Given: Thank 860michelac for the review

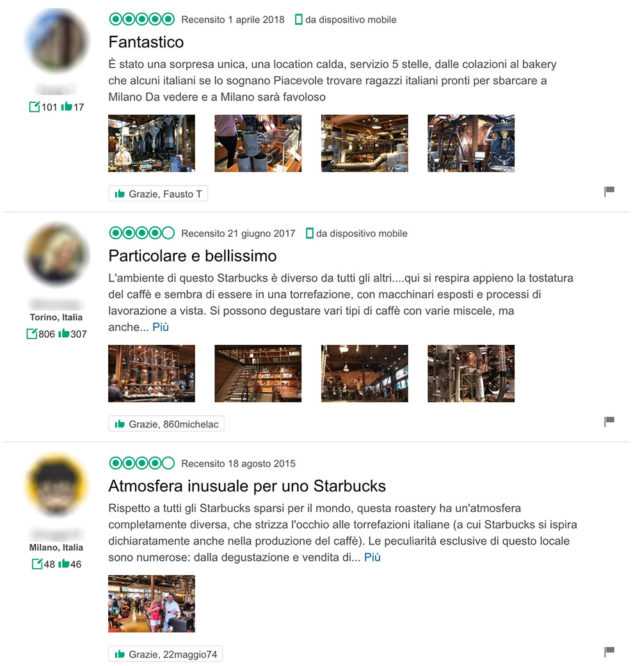Looking at the screenshot, I should click(x=166, y=424).
